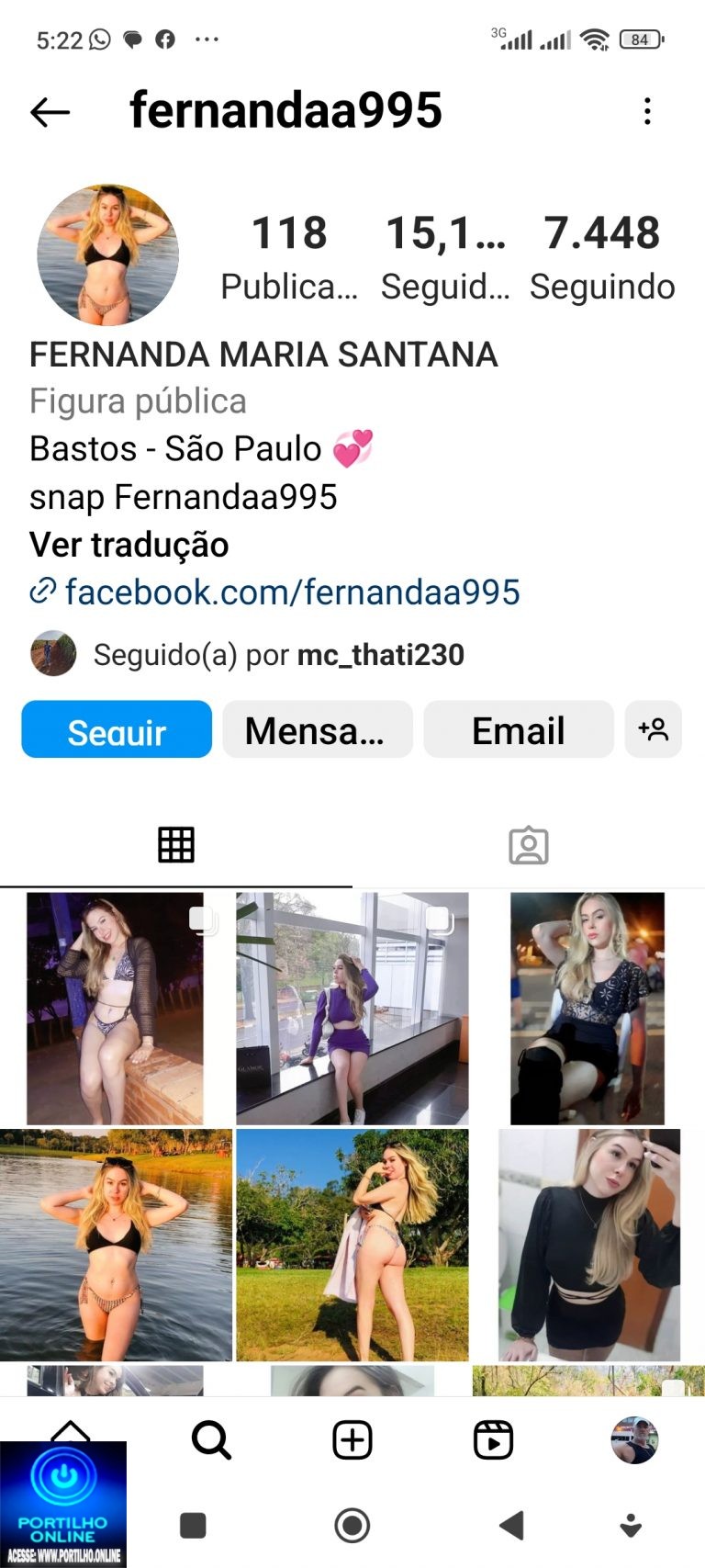Switch to the posts grid tab
Screen dimensions: 705x1568
176,845
